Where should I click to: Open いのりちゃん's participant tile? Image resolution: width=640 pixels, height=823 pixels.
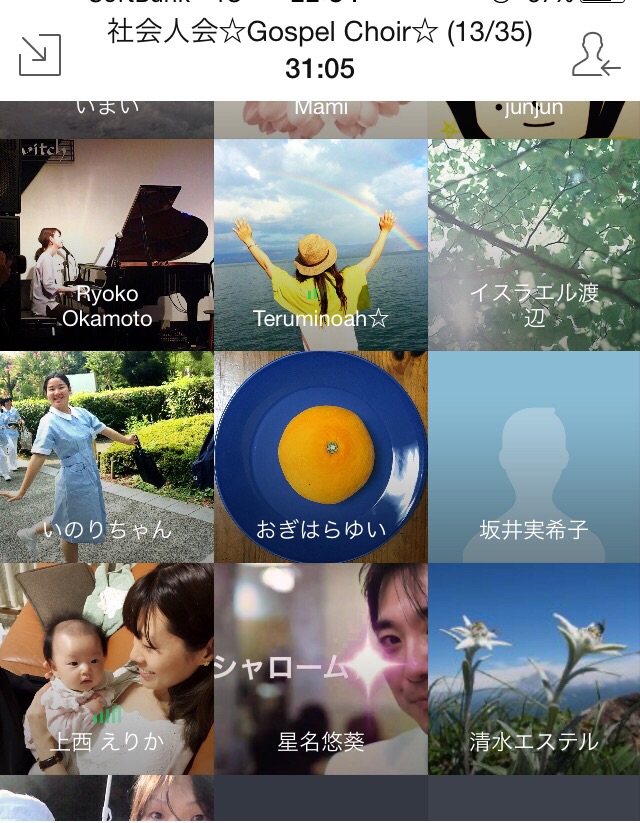pos(107,457)
